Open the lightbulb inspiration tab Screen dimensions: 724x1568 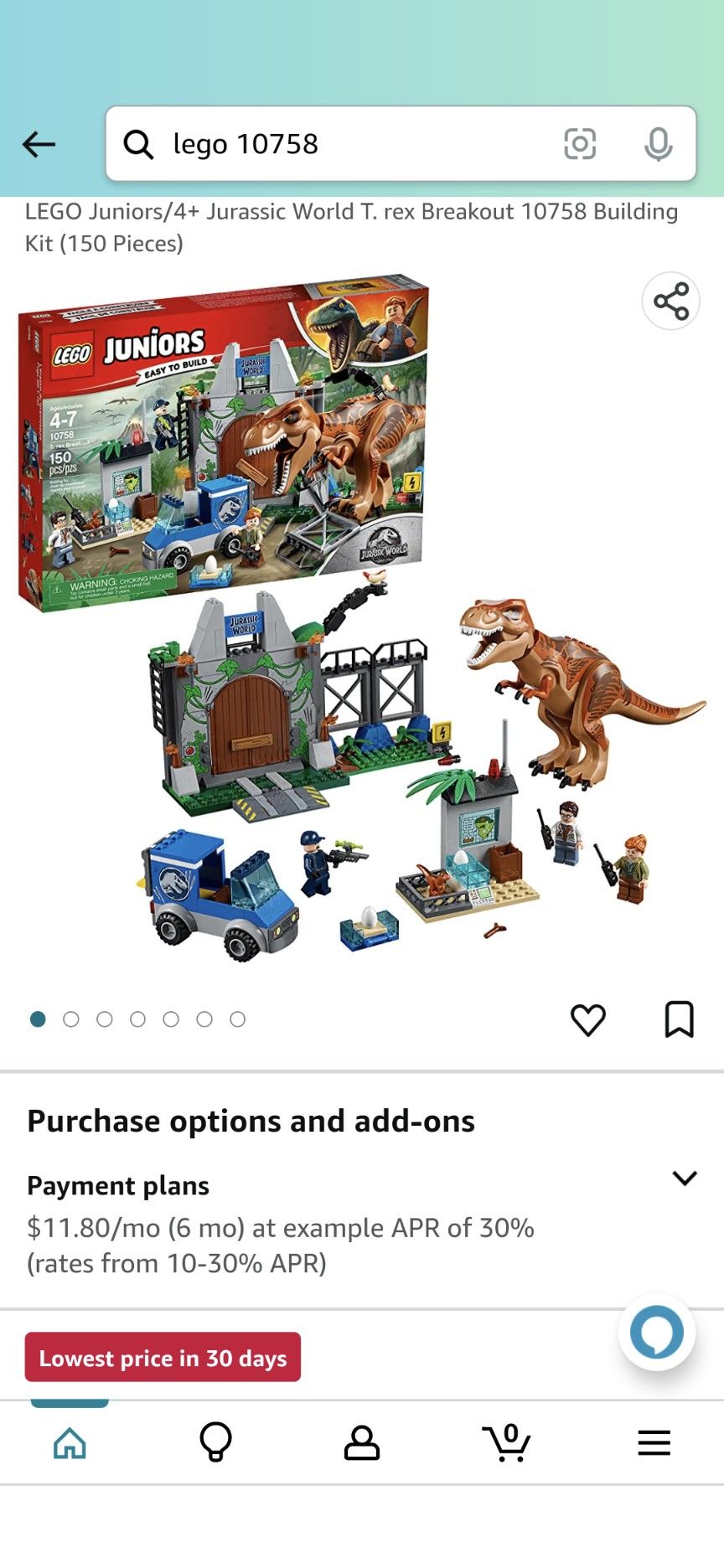(215, 1442)
